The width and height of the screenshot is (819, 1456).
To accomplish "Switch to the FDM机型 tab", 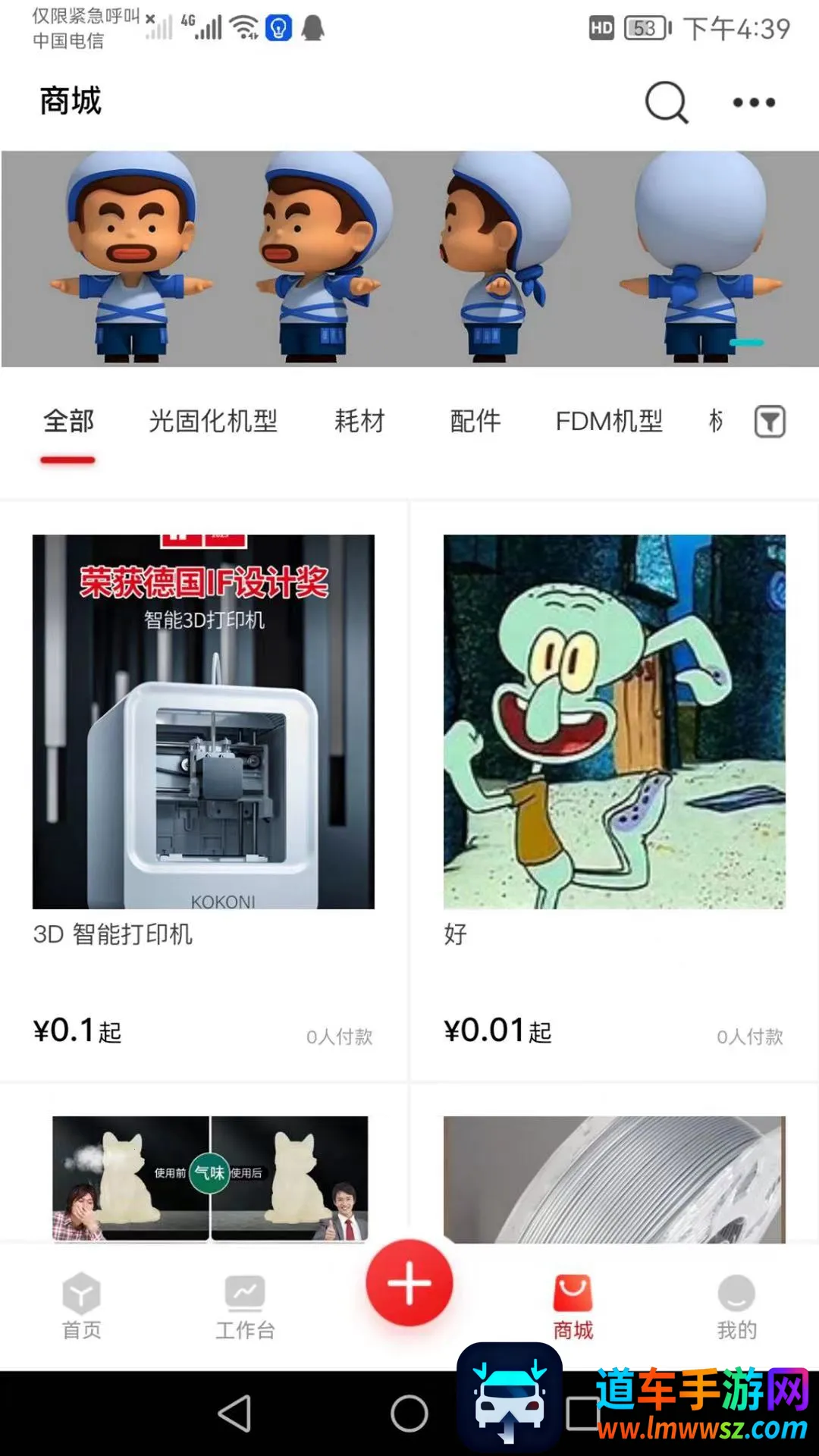I will 609,422.
